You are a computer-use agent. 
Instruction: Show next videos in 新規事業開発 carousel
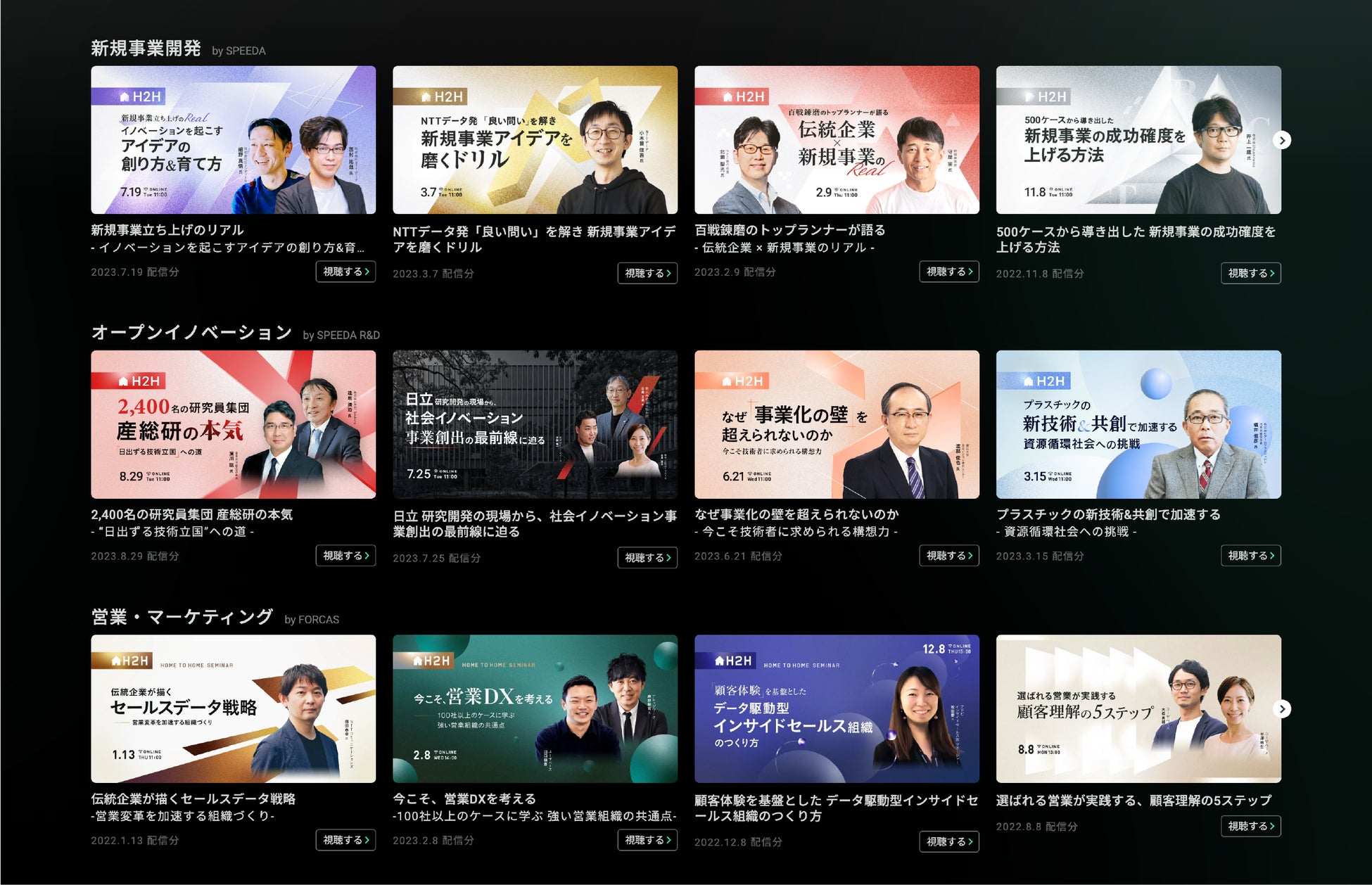click(x=1282, y=140)
